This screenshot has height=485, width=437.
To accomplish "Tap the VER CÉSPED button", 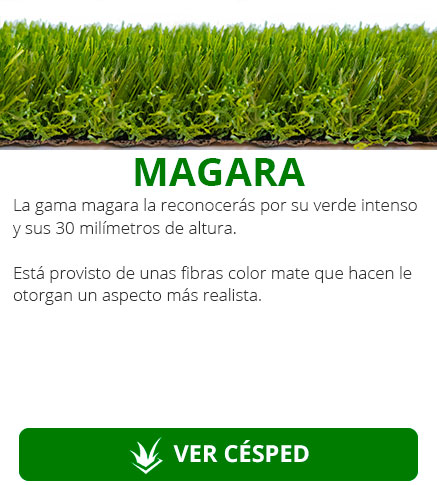I will pos(218,454).
